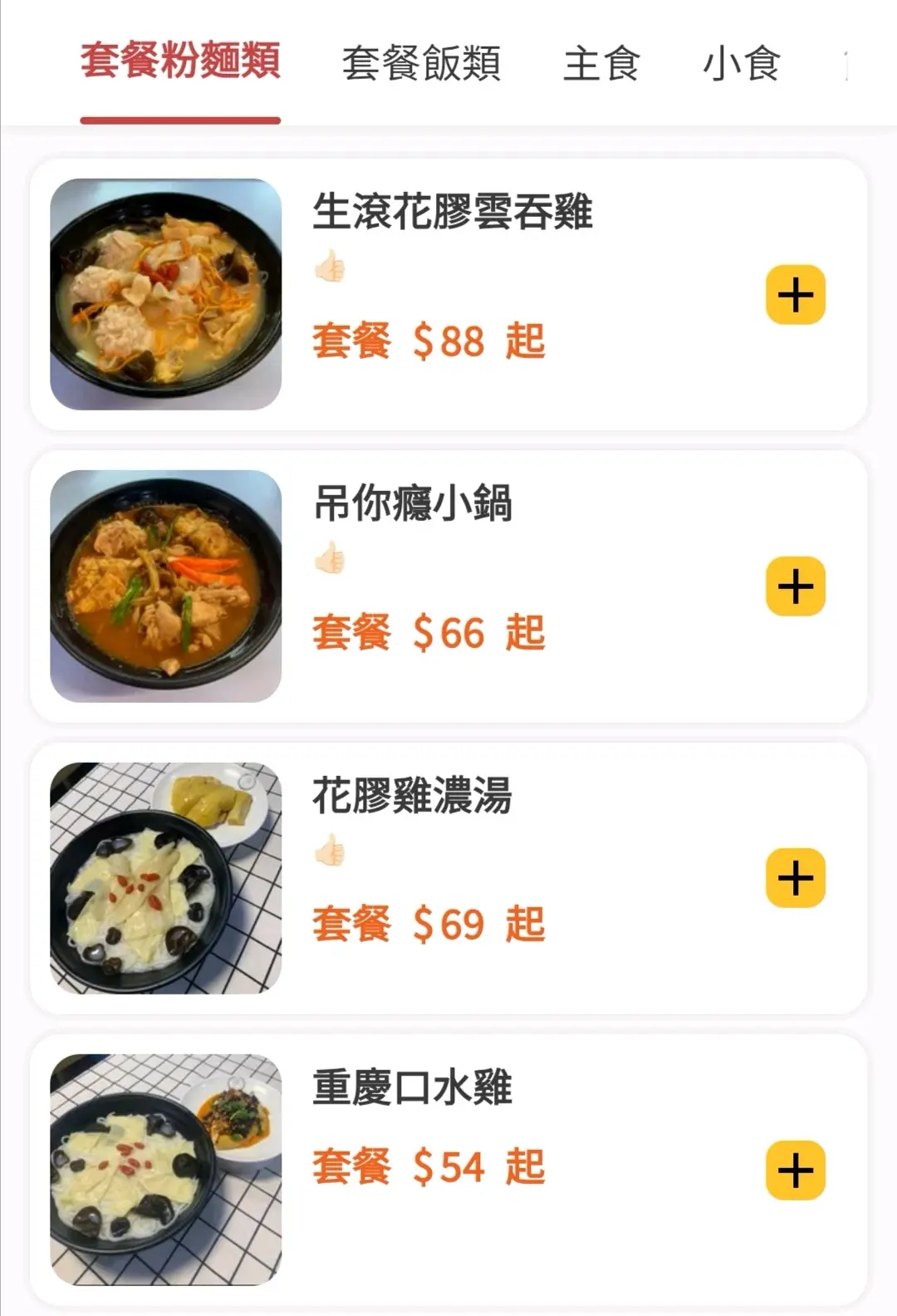View the 重慶口水雞 item card
The image size is (897, 1316).
[x=413, y=1088]
